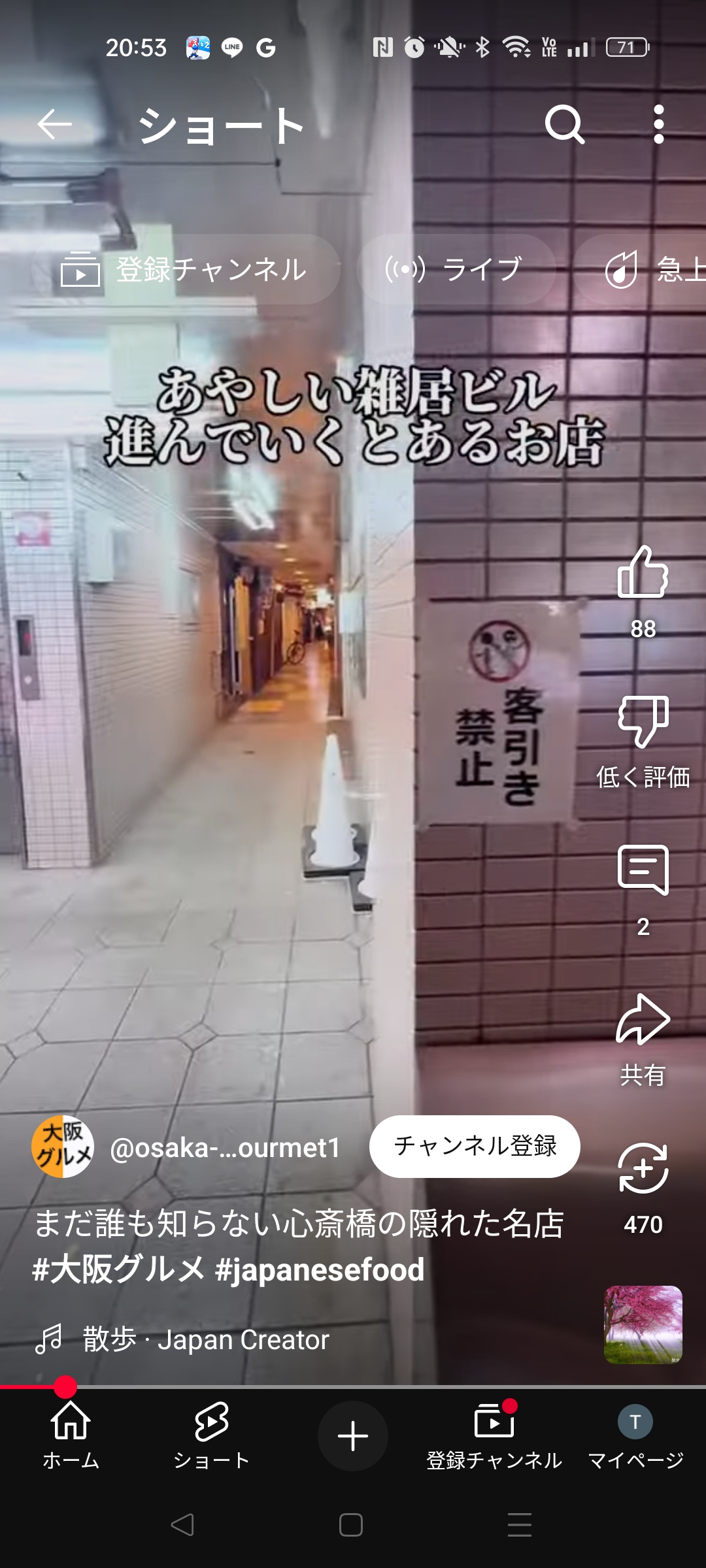Open search in Shorts
This screenshot has height=1568, width=706.
pos(564,124)
